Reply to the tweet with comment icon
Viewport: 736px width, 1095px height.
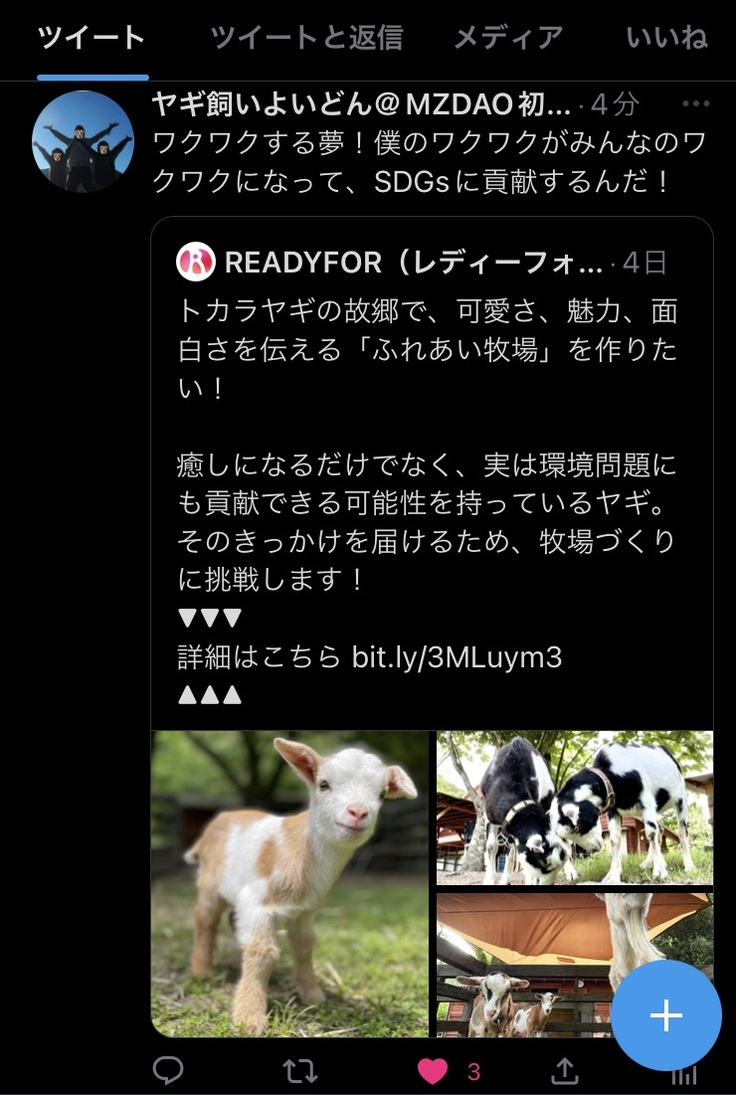point(168,1071)
